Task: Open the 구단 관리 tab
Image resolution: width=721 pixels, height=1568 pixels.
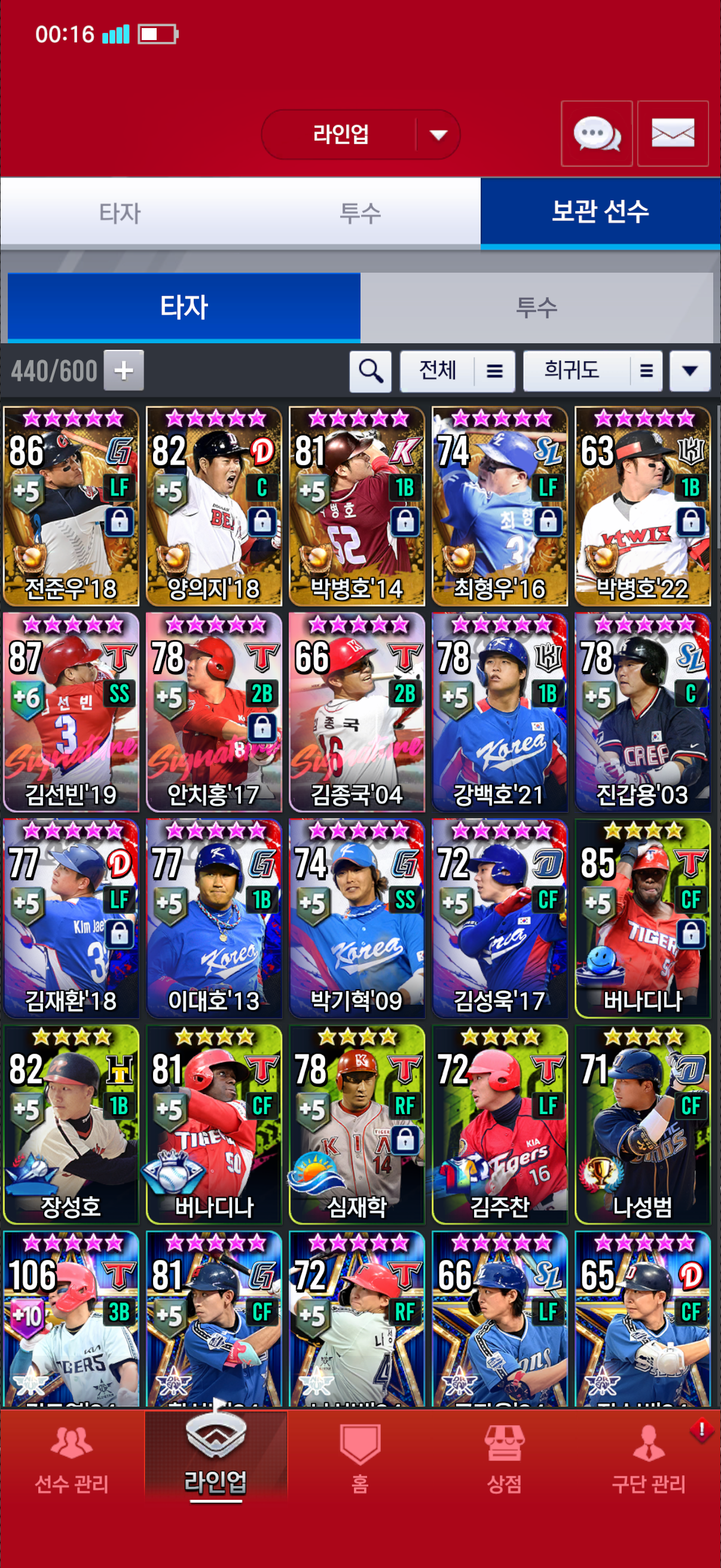Action: click(x=649, y=1461)
